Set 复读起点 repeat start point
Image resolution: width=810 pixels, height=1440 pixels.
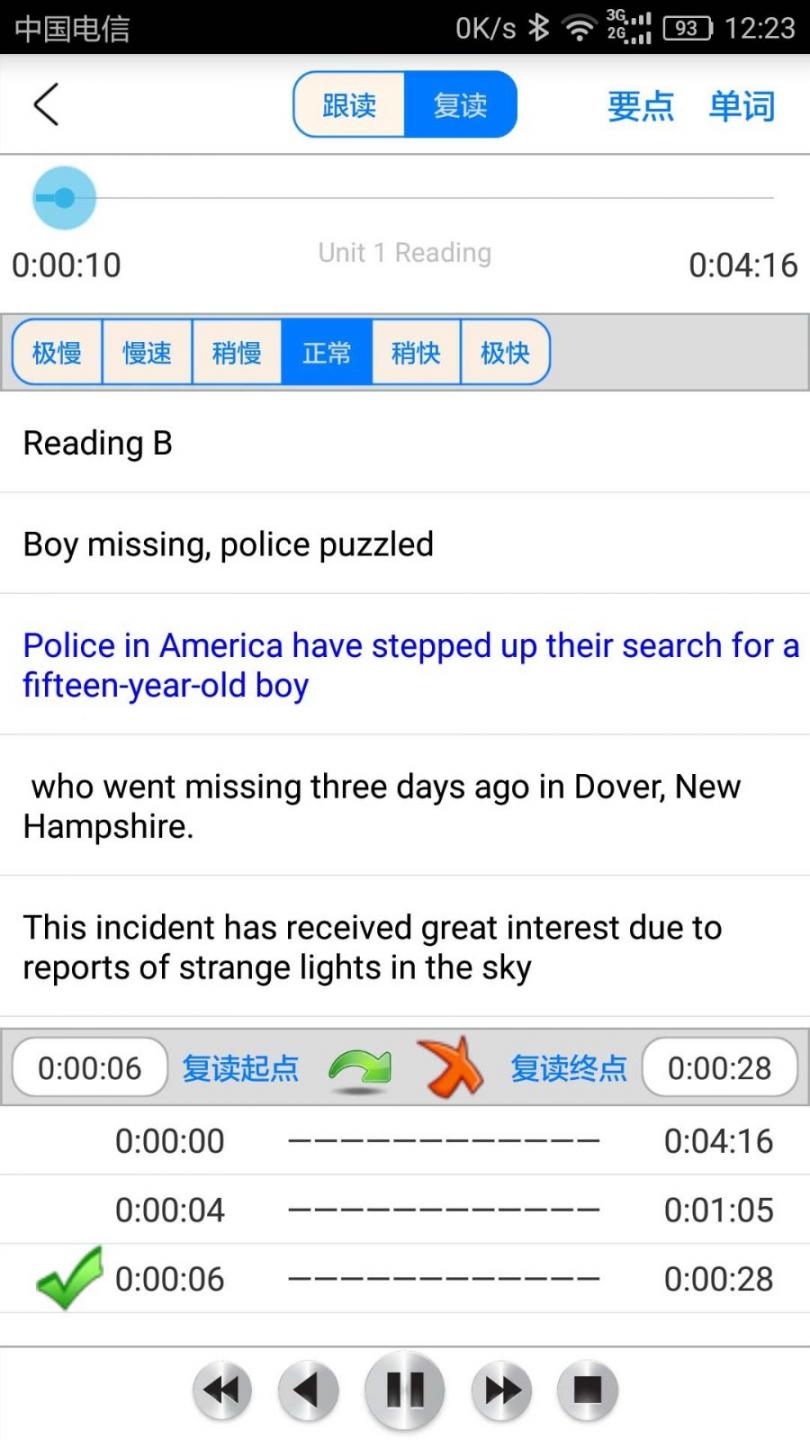(240, 1068)
